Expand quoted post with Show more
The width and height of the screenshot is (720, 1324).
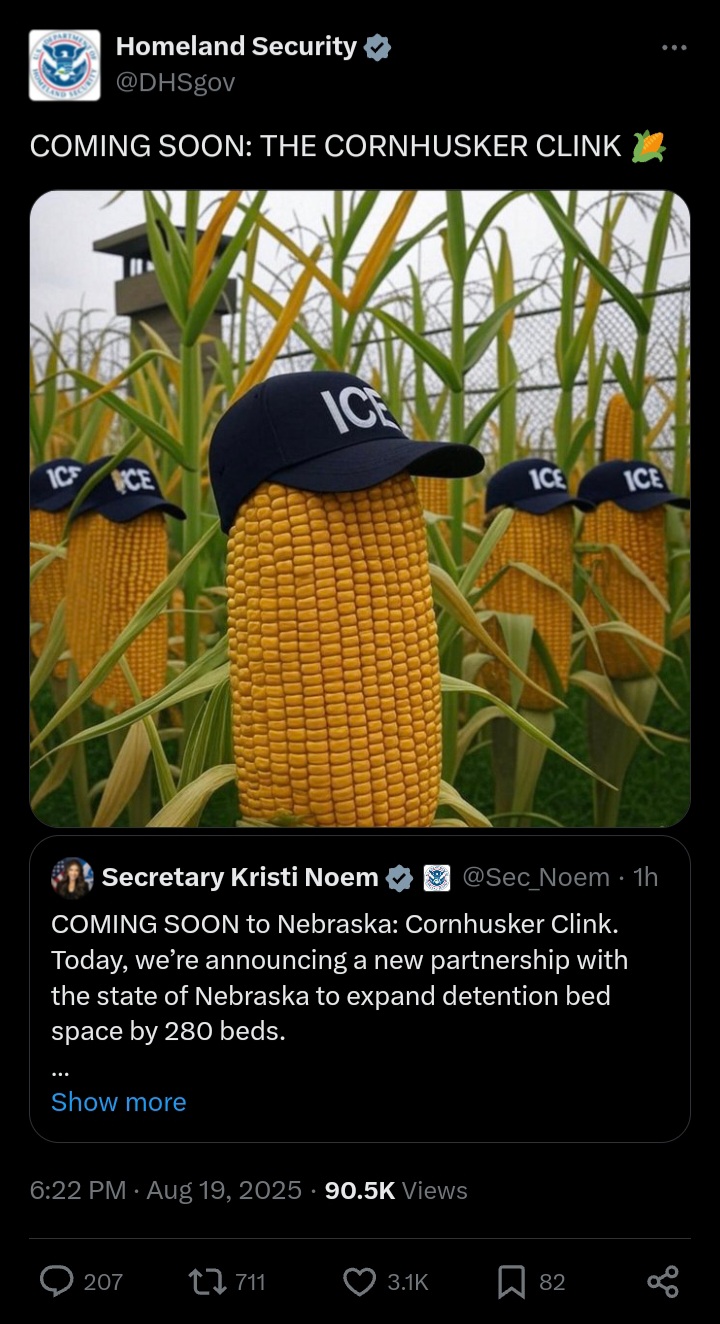[118, 1102]
